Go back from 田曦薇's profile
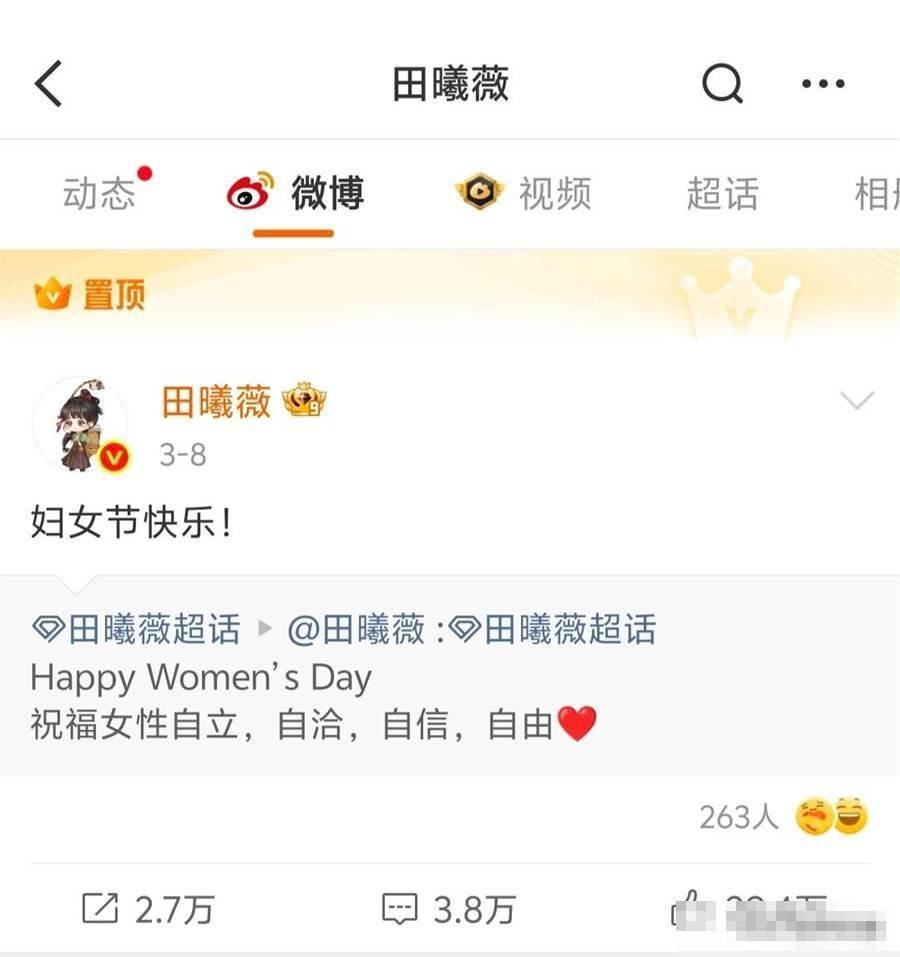The height and width of the screenshot is (957, 900). (49, 83)
